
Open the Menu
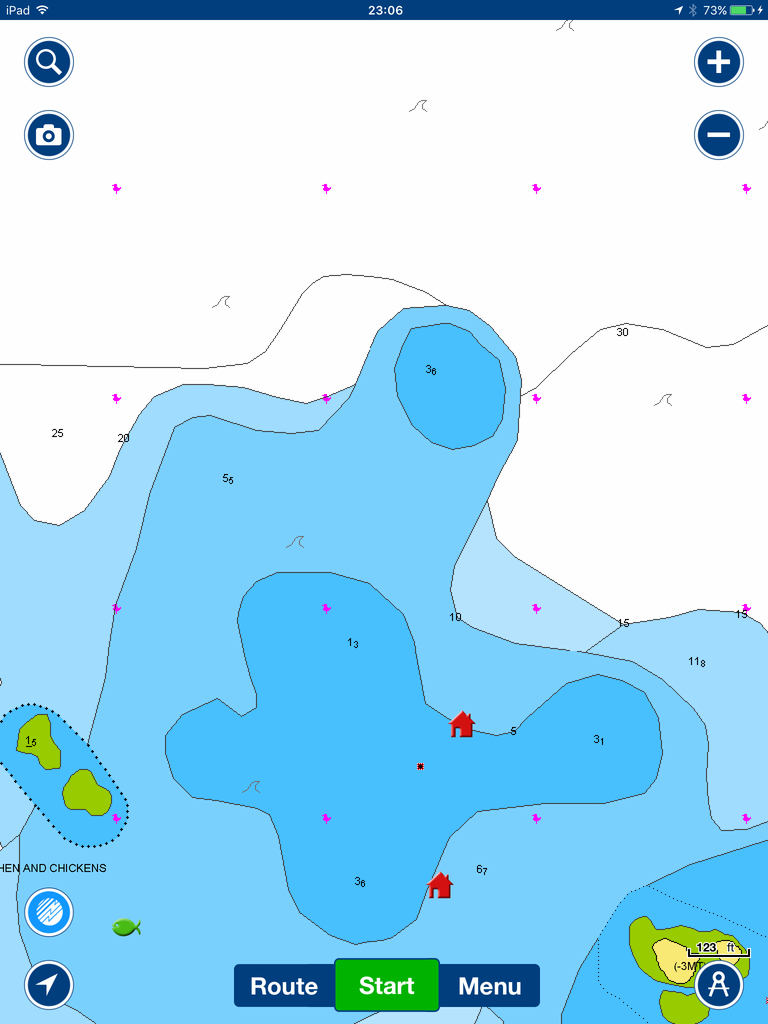(x=489, y=986)
